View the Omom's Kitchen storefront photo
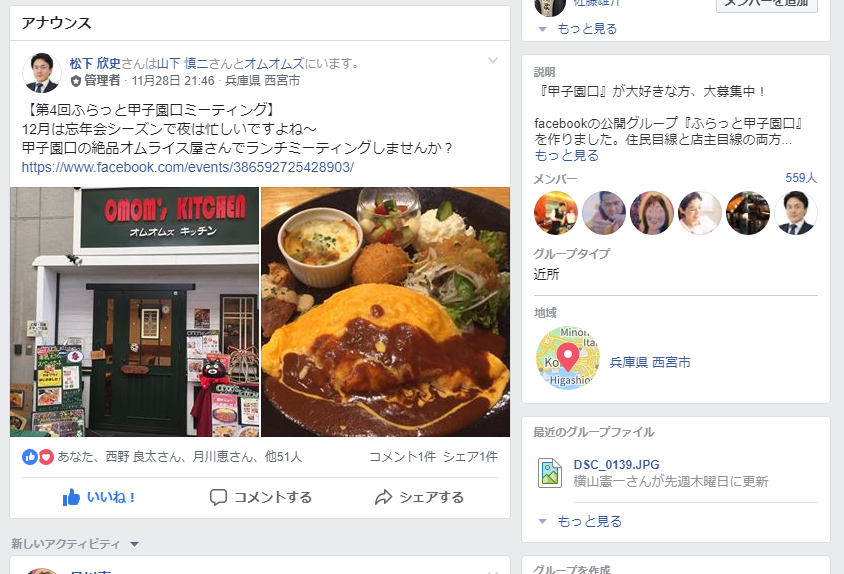 pyautogui.click(x=134, y=312)
